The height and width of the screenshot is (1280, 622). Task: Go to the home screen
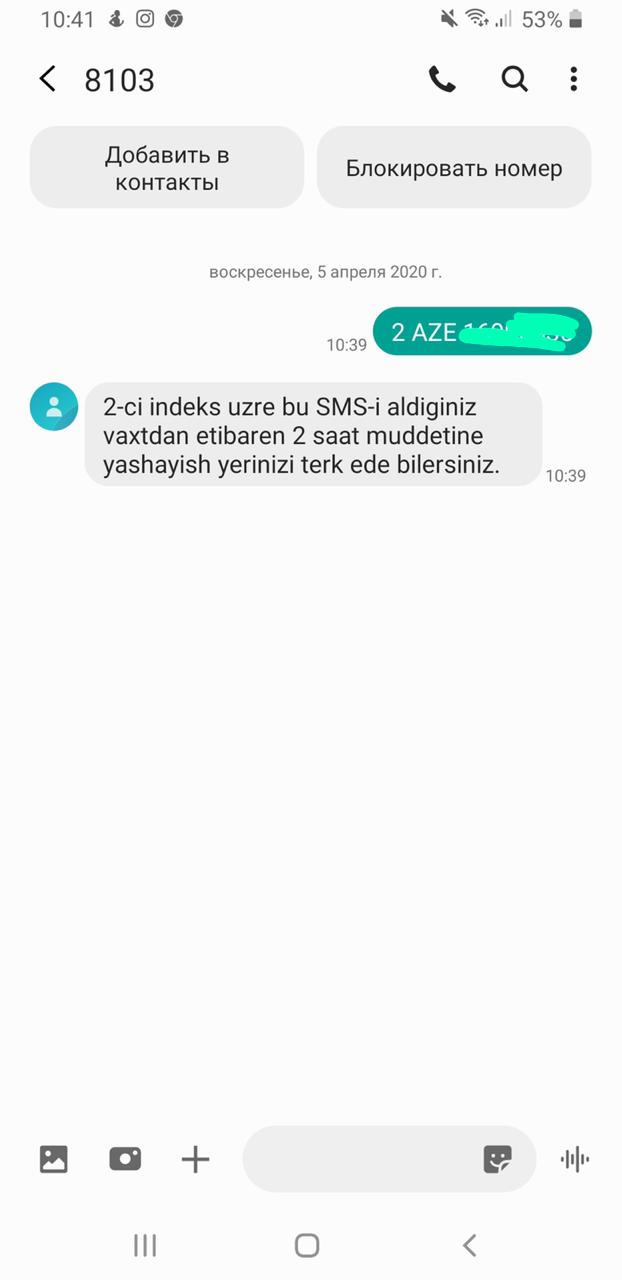coord(307,1245)
